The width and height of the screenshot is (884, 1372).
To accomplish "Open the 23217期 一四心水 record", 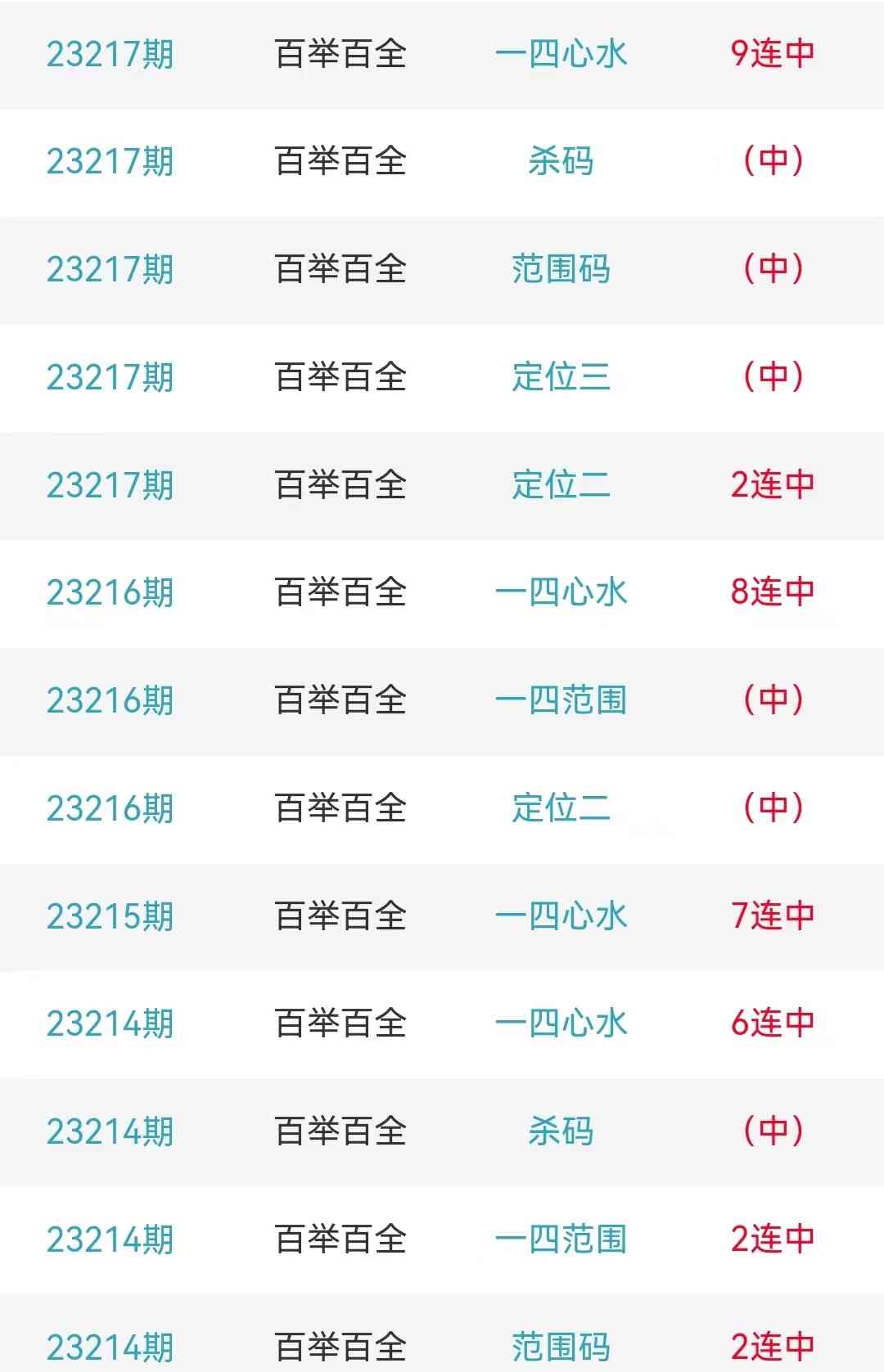I will [561, 54].
